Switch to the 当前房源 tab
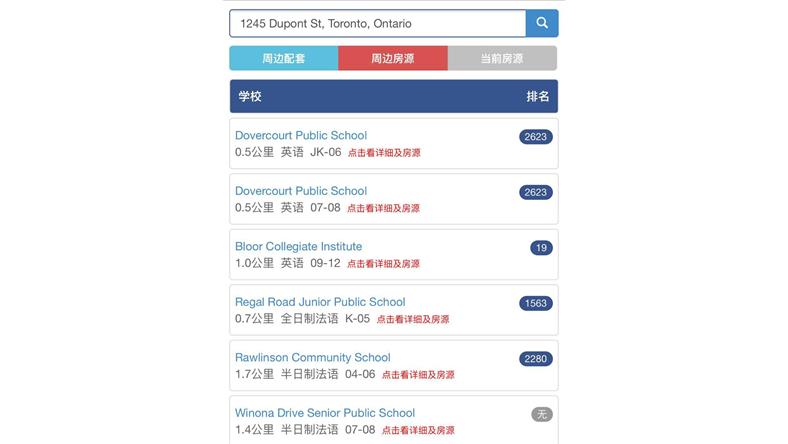Image resolution: width=788 pixels, height=444 pixels. (x=502, y=58)
